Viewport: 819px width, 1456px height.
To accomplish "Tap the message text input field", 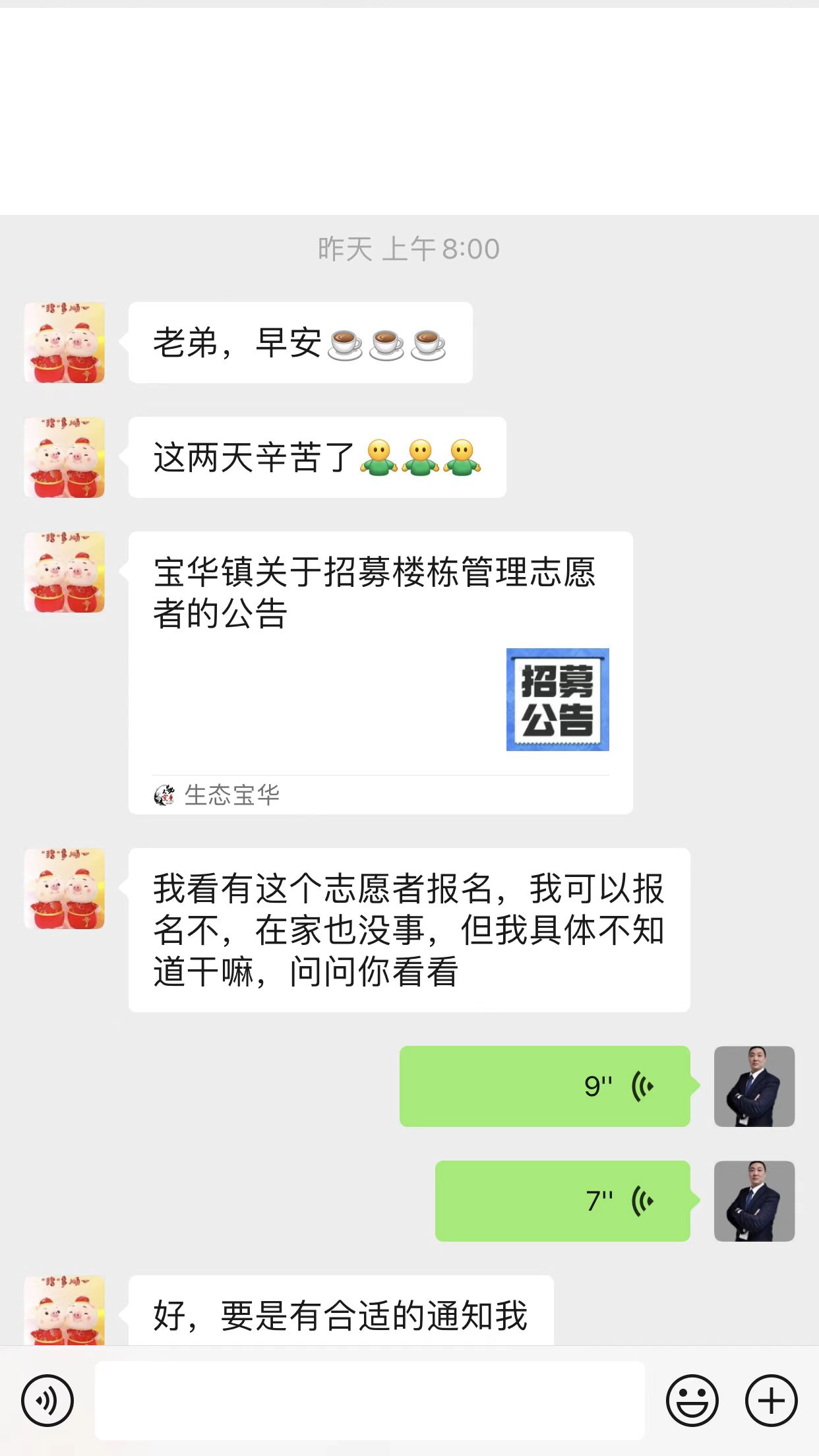I will pos(369,1400).
